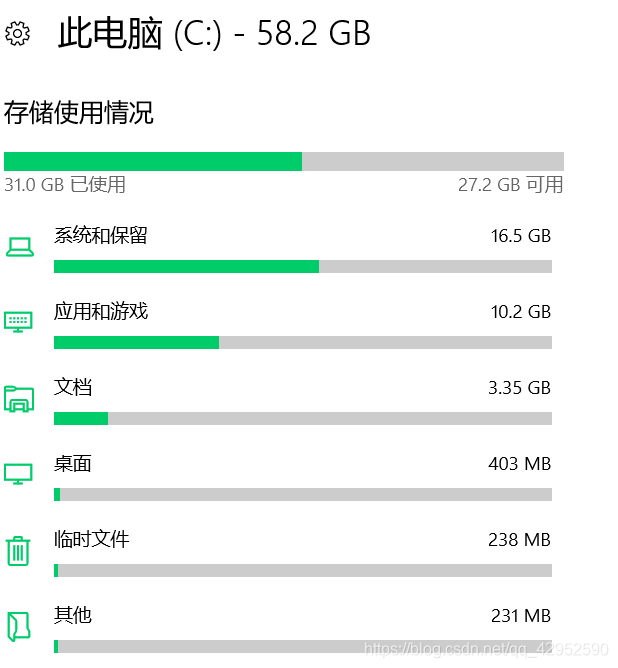Open the 系统和保留 storage category
Screen dimensions: 618x668
point(101,236)
